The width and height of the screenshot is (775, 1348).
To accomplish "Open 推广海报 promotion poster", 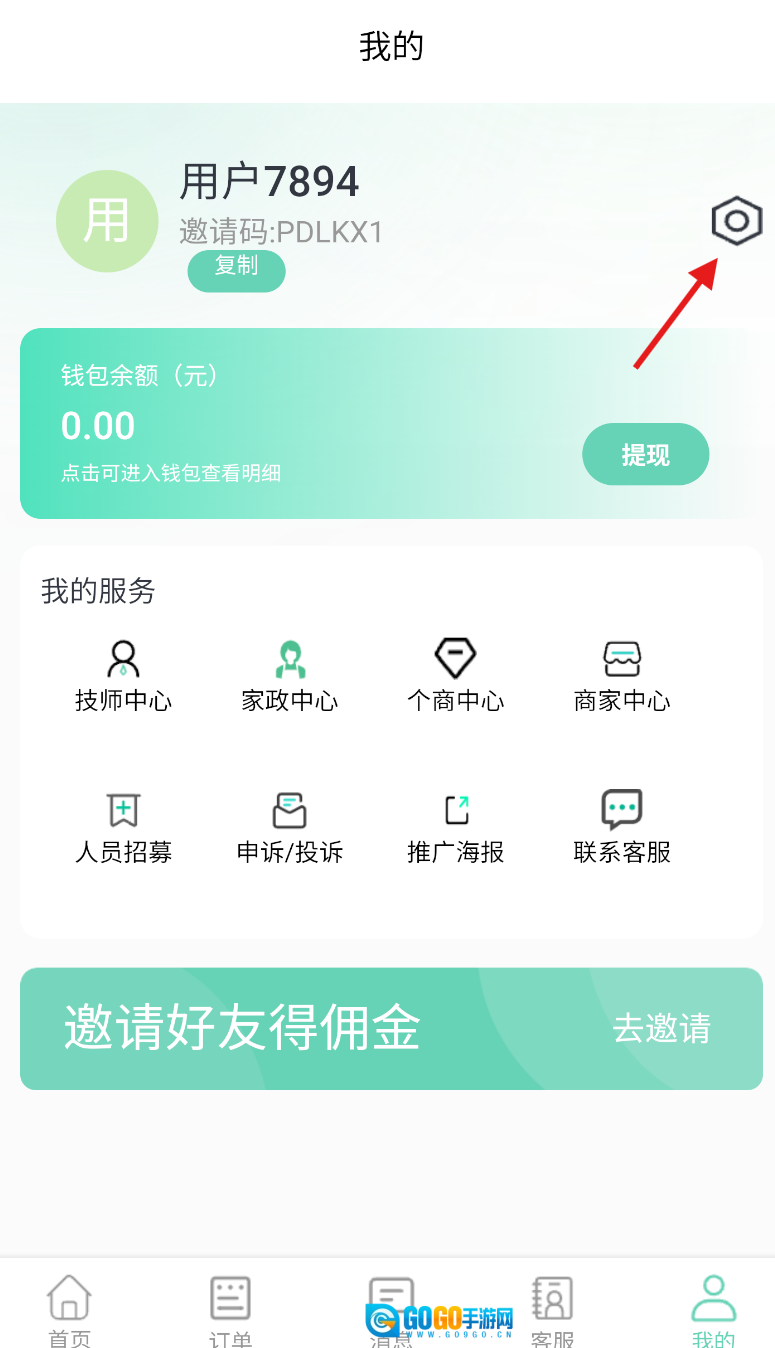I will pos(455,827).
